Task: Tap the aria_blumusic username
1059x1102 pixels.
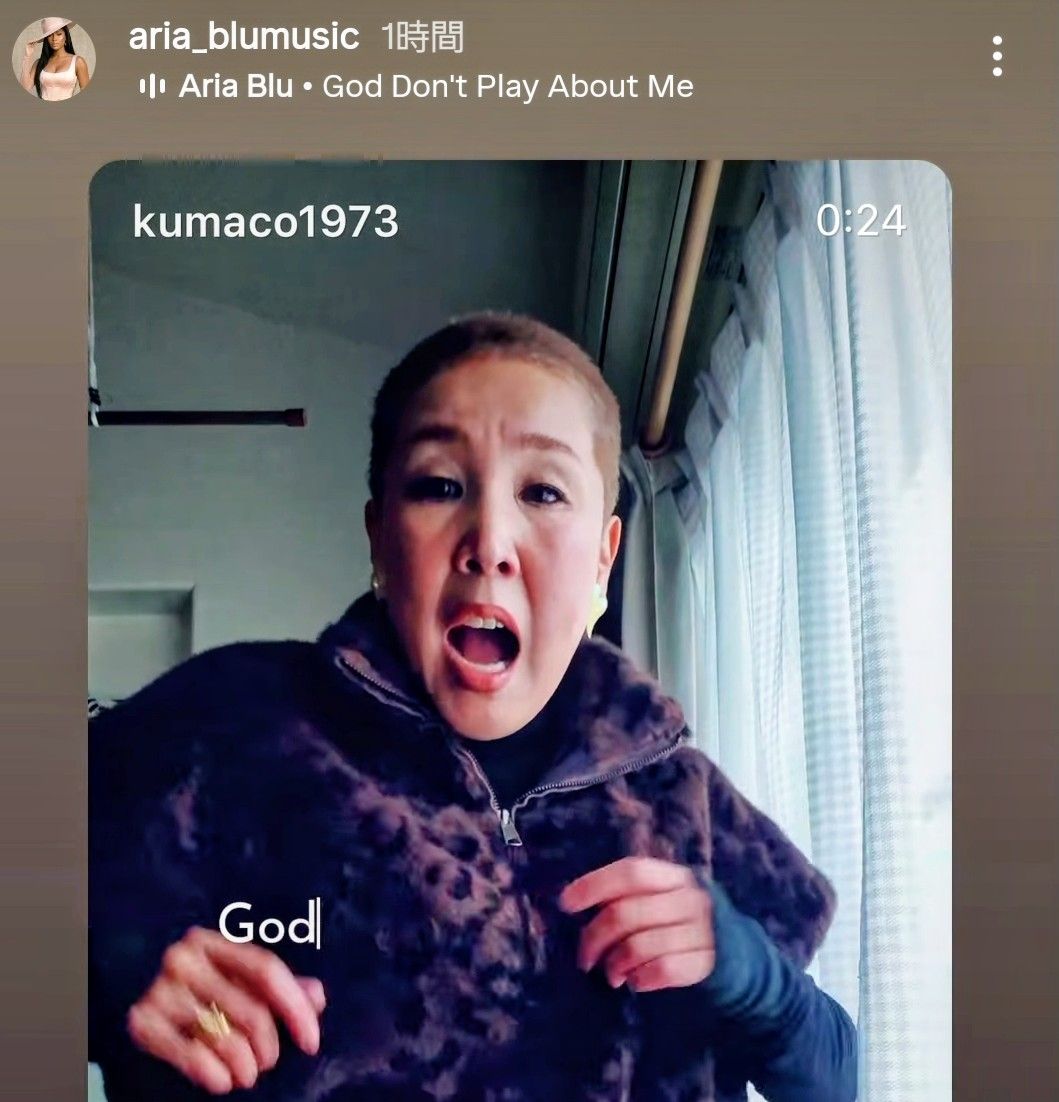Action: [244, 37]
